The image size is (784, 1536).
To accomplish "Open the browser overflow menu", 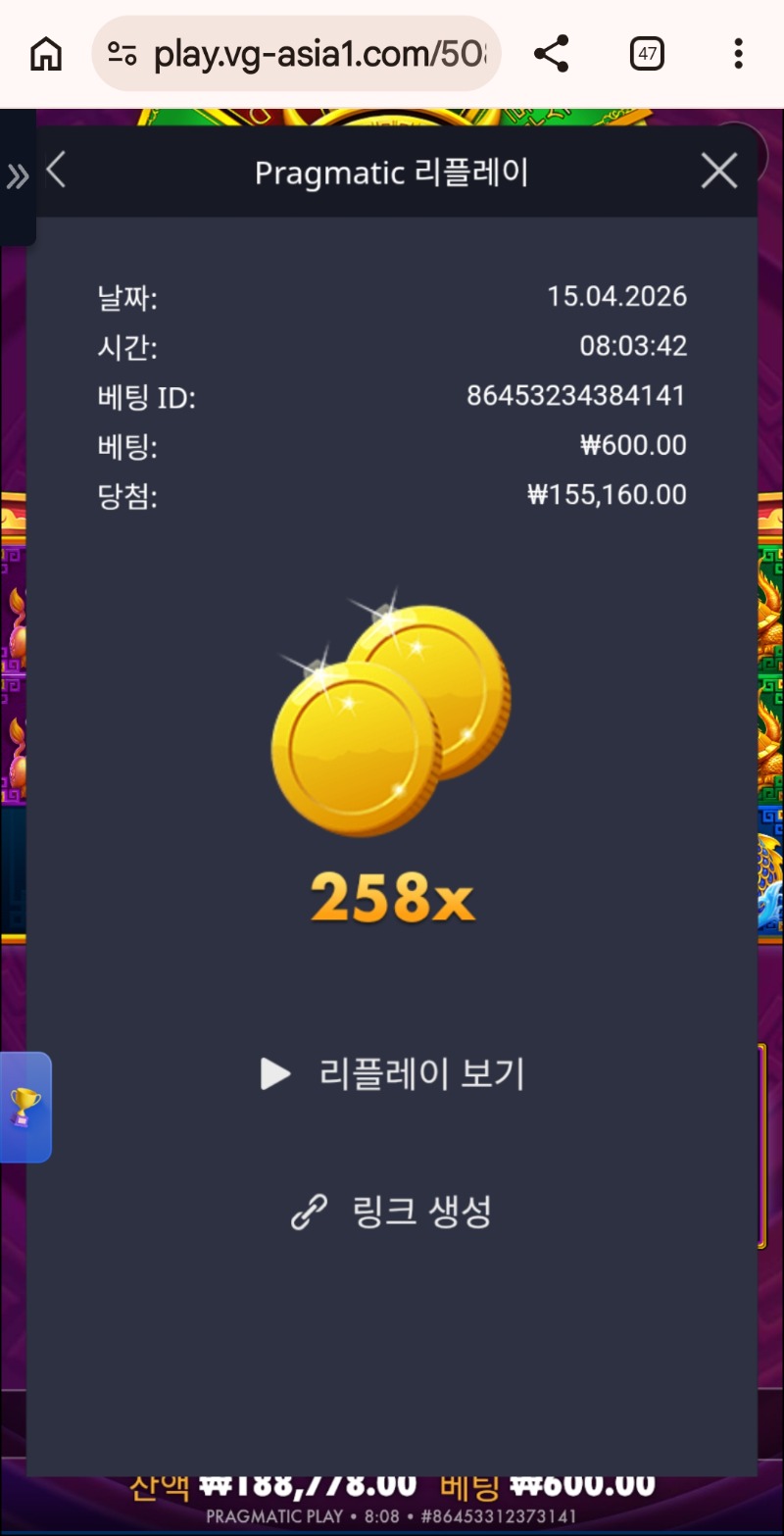I will [739, 54].
